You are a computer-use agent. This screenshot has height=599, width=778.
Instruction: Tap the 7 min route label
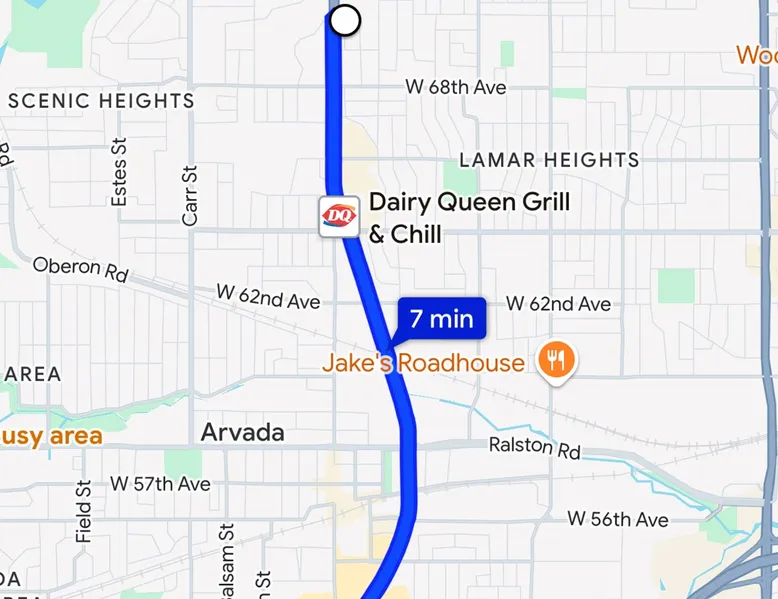441,319
